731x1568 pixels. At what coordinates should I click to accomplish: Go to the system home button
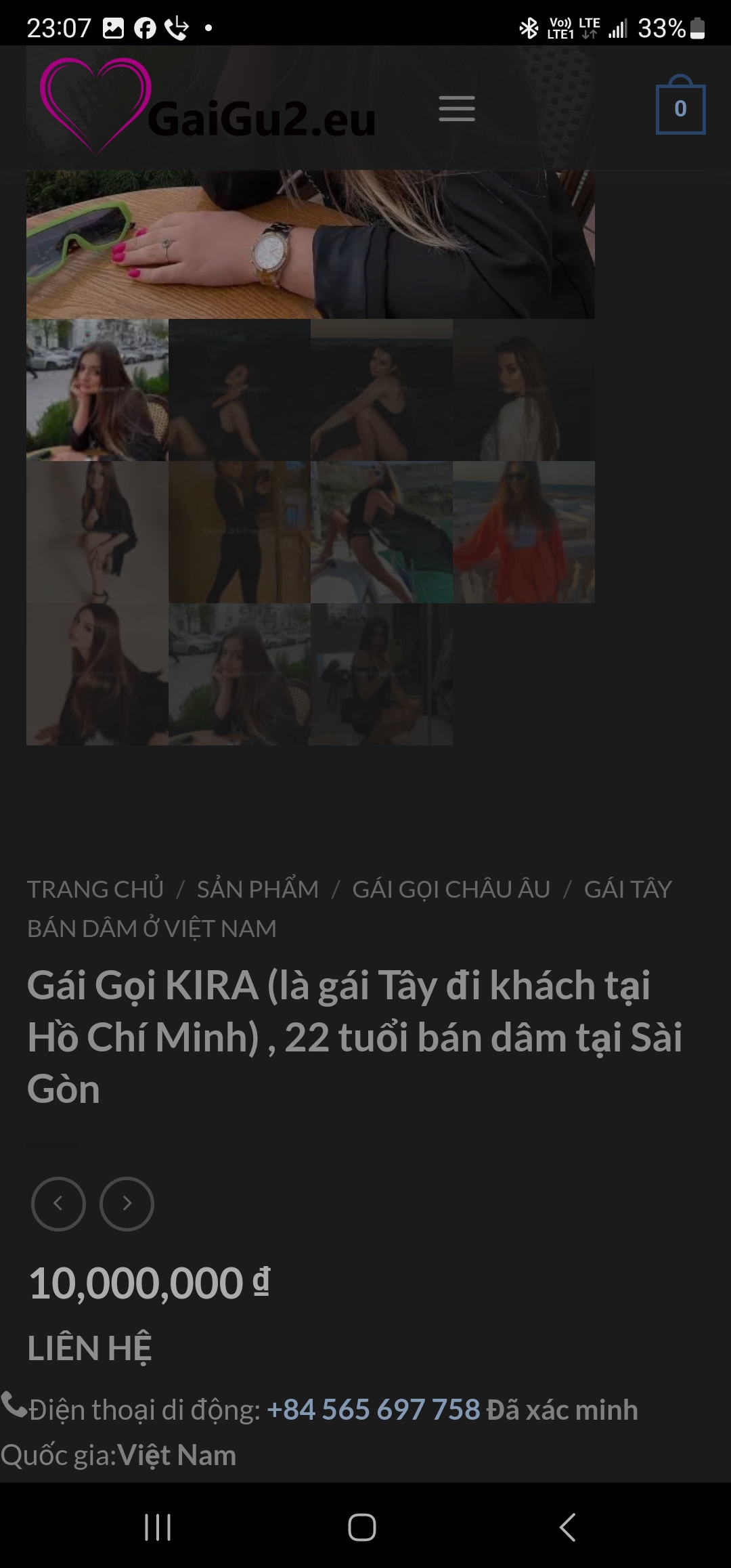(x=362, y=1527)
